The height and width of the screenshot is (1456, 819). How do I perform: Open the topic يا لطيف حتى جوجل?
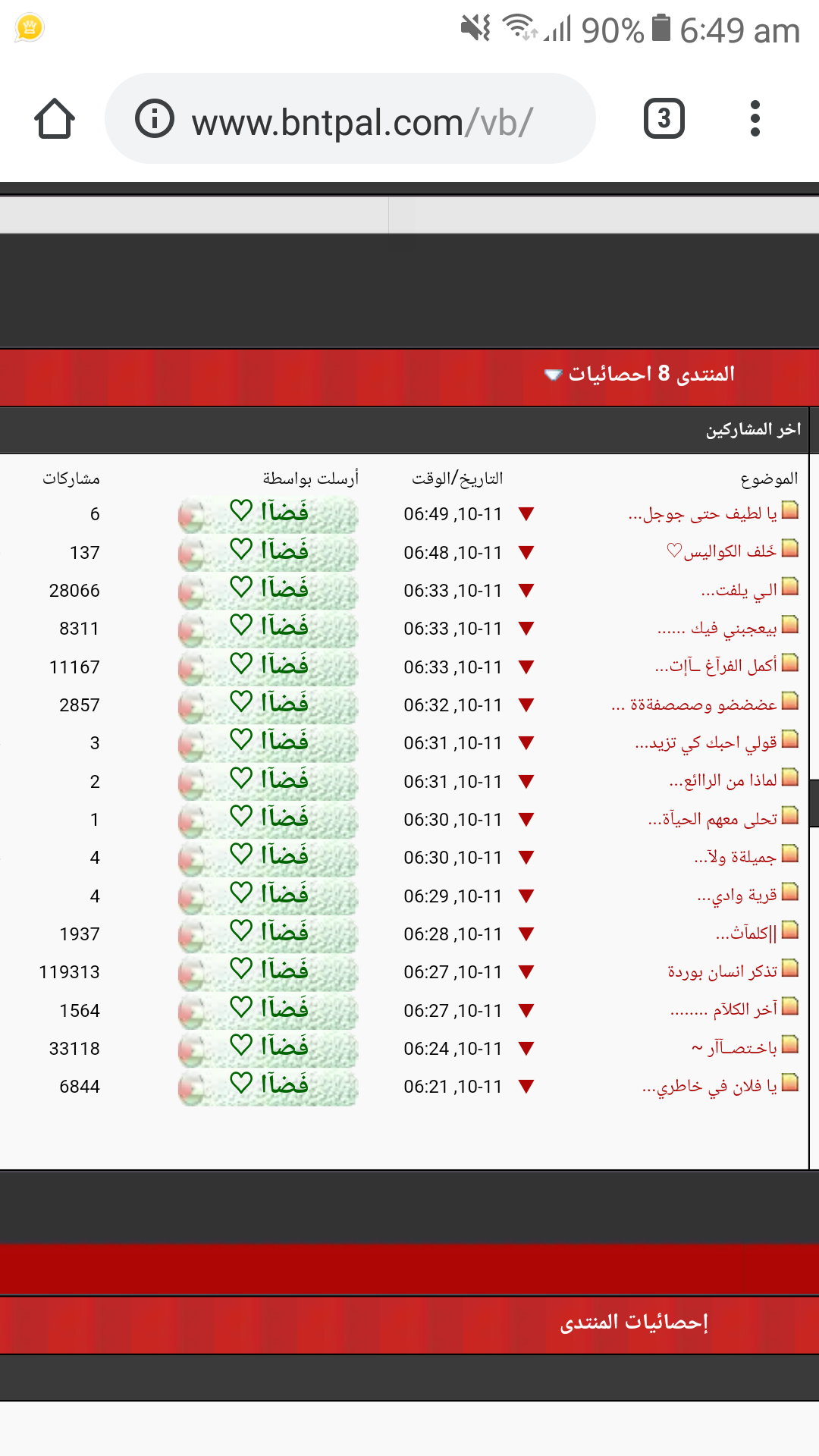tap(703, 514)
